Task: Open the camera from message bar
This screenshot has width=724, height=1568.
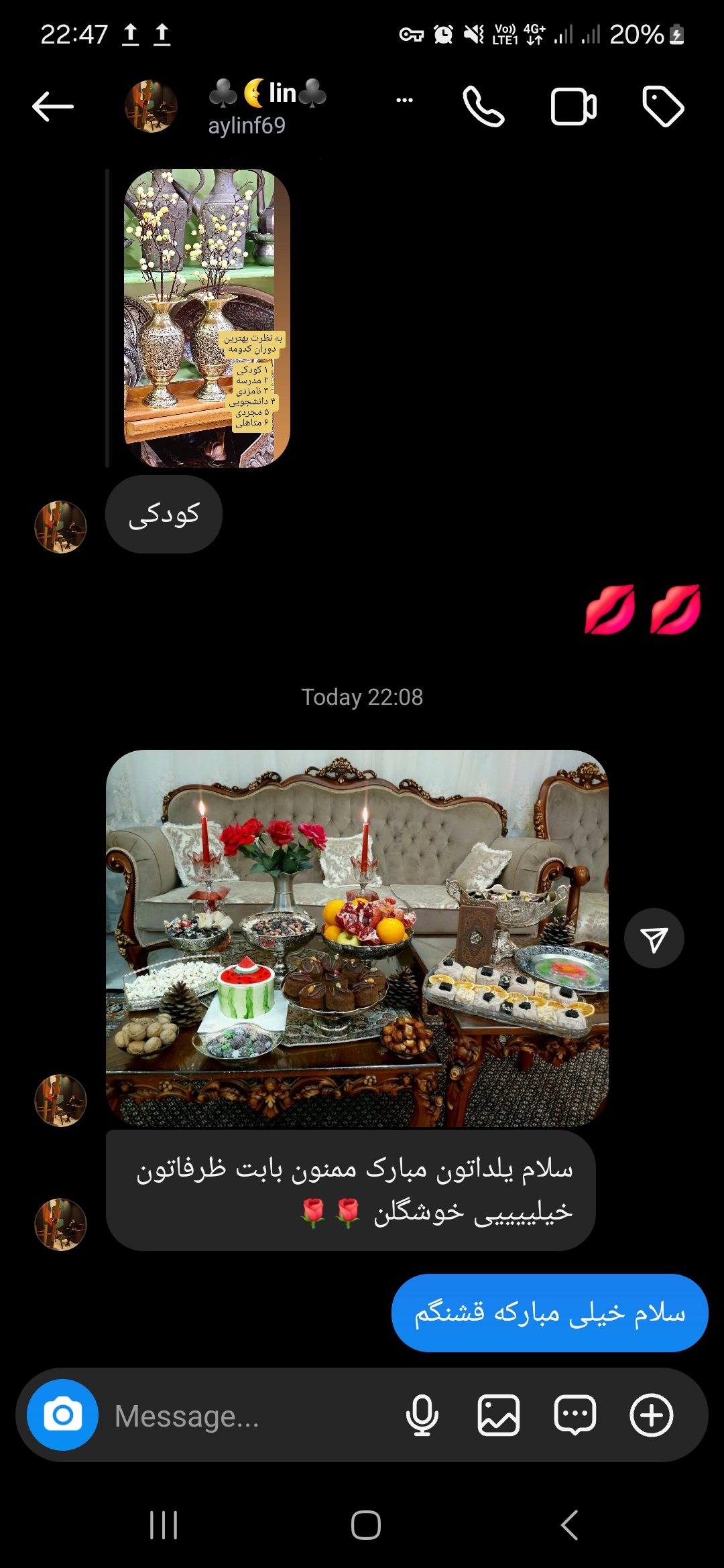Action: pyautogui.click(x=62, y=1415)
